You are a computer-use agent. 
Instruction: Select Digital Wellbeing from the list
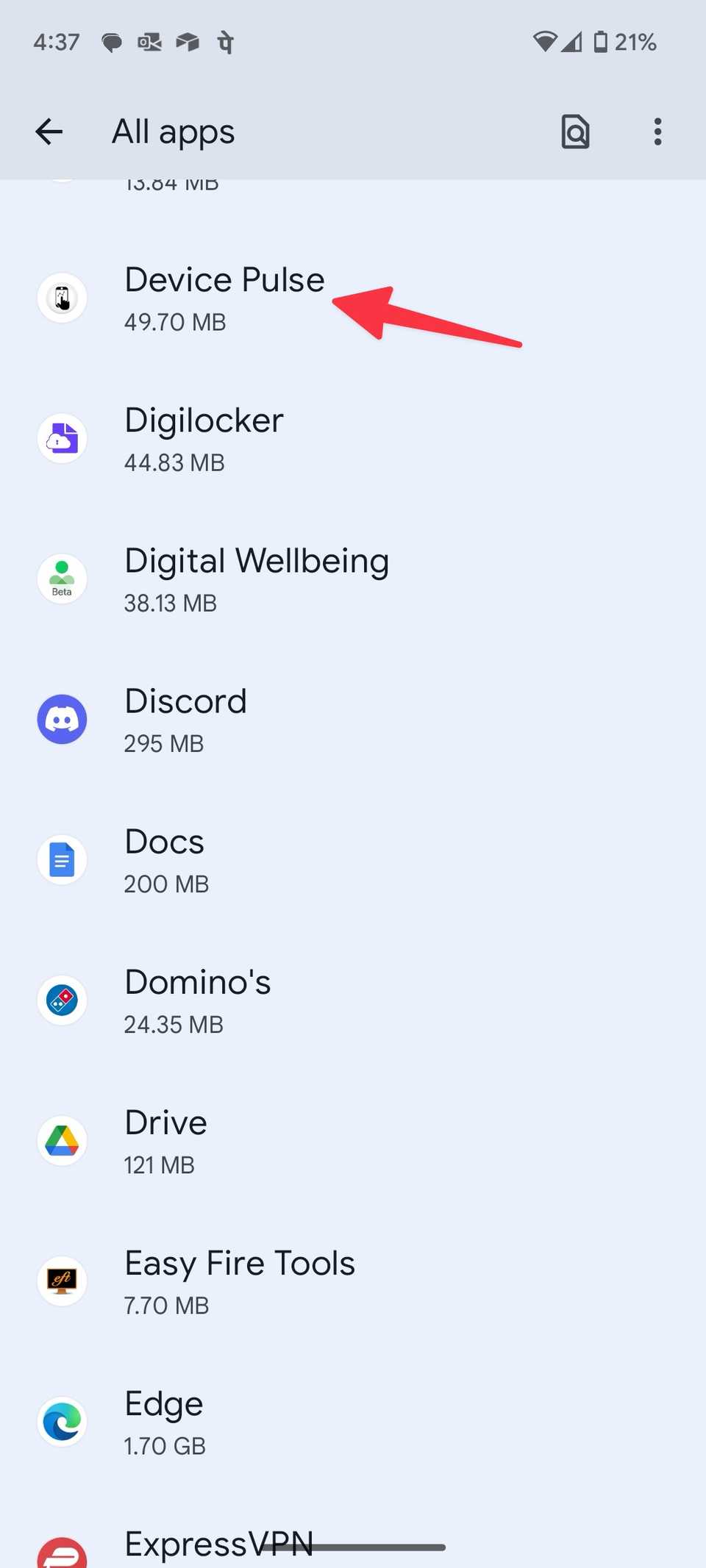coord(353,579)
